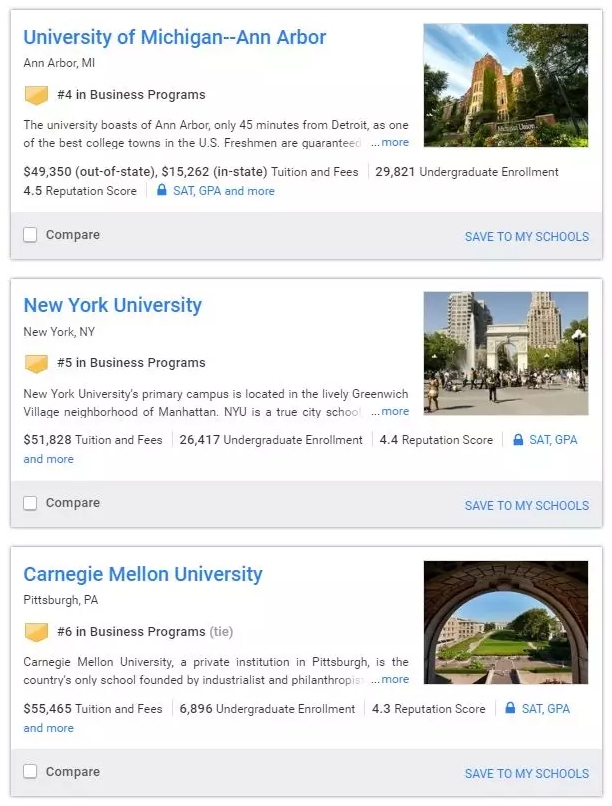The width and height of the screenshot is (612, 806).
Task: Save Carnegie Mellon University to My Schools
Action: [x=526, y=773]
